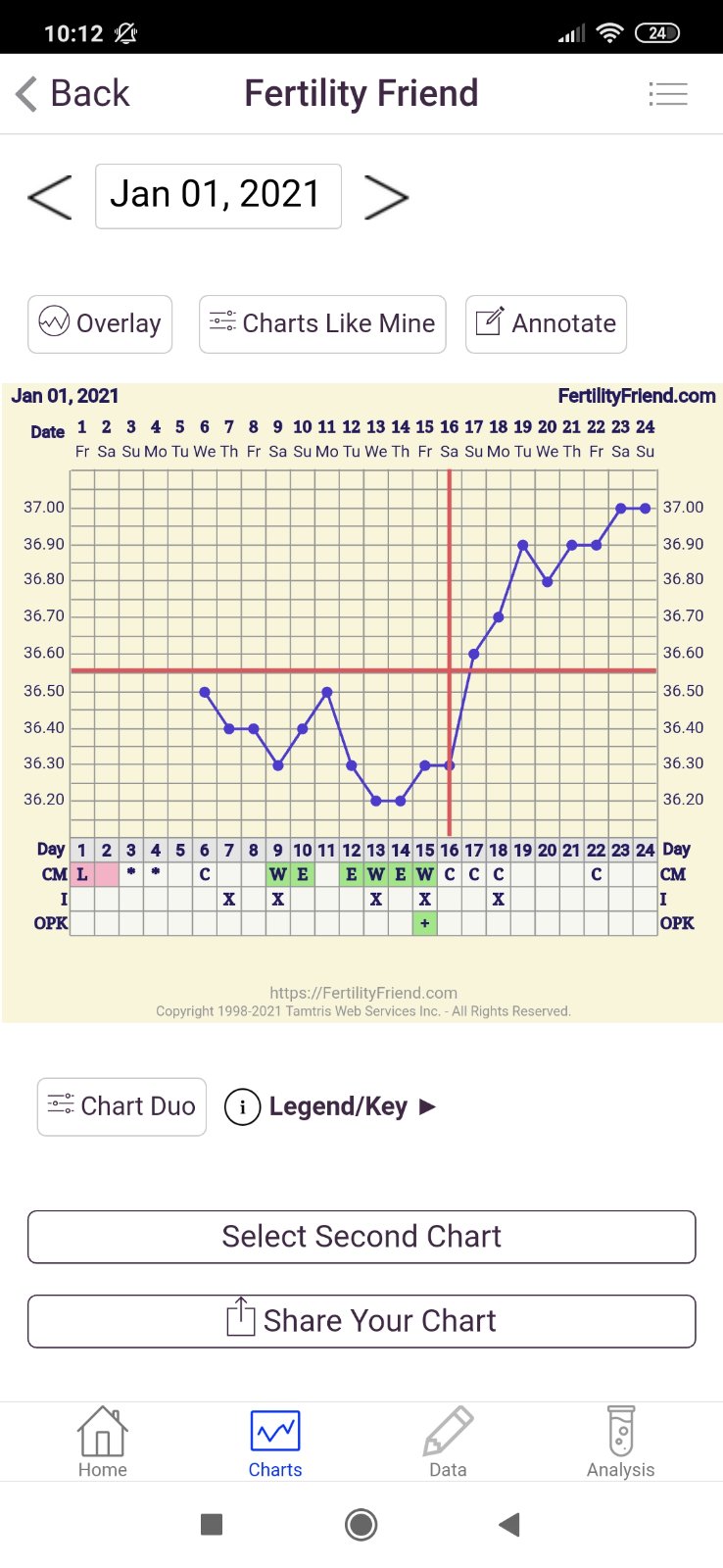Open recent apps from navigation bar
This screenshot has width=723, height=1568.
point(212,1524)
